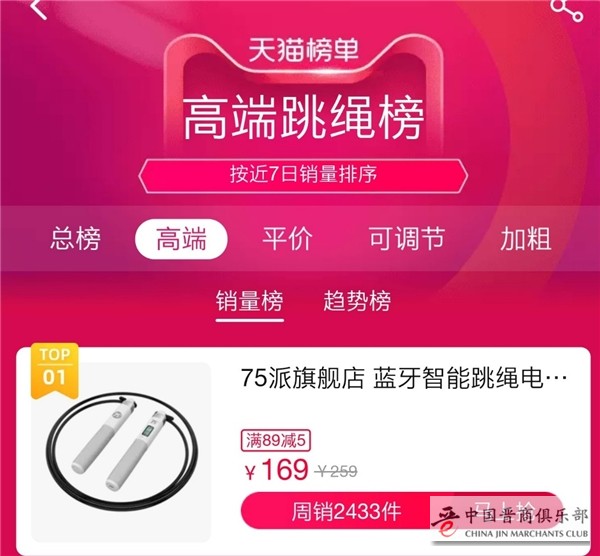Open the 可调节 category tab

click(406, 239)
